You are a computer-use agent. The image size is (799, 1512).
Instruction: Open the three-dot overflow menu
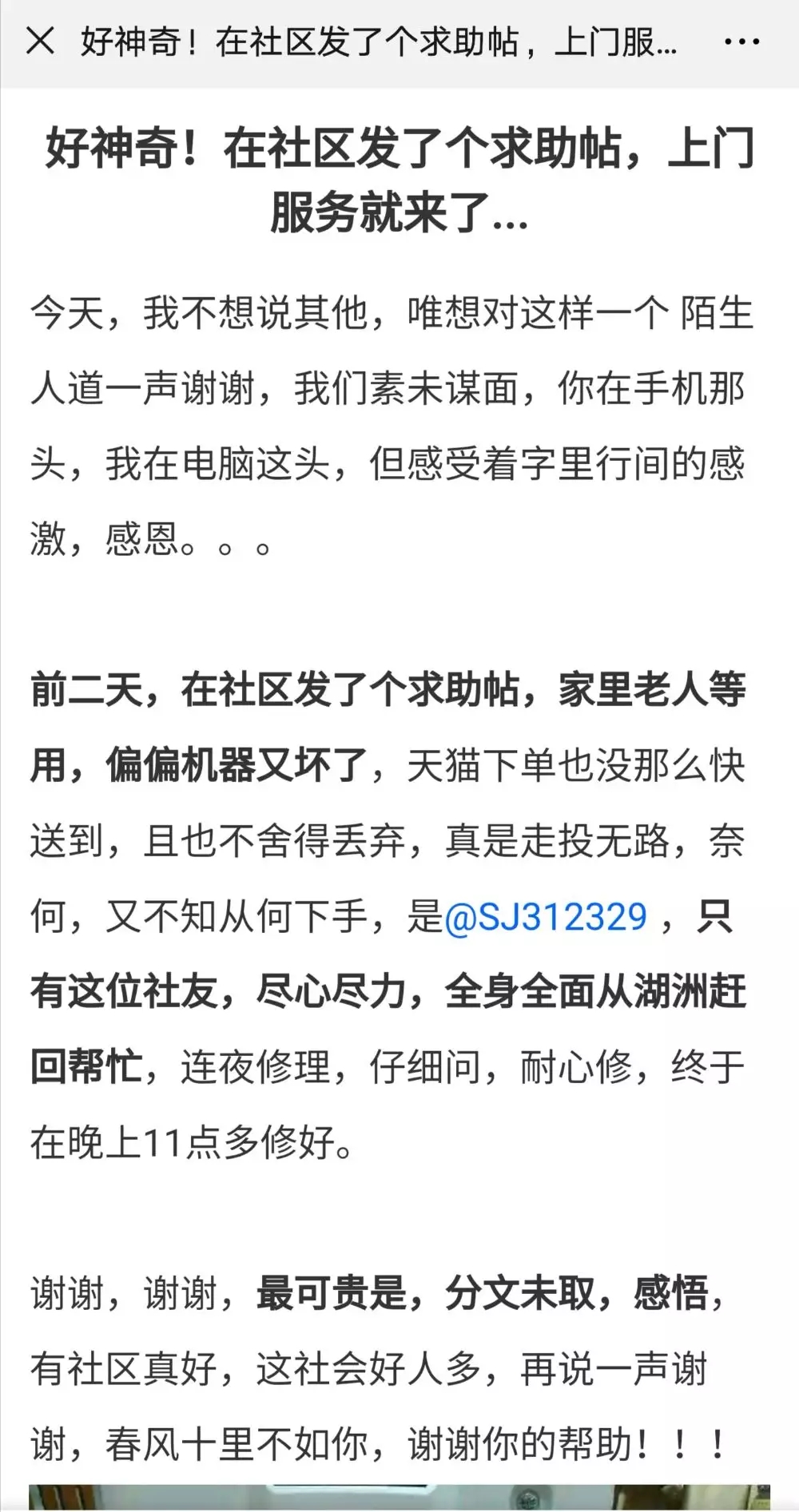741,42
